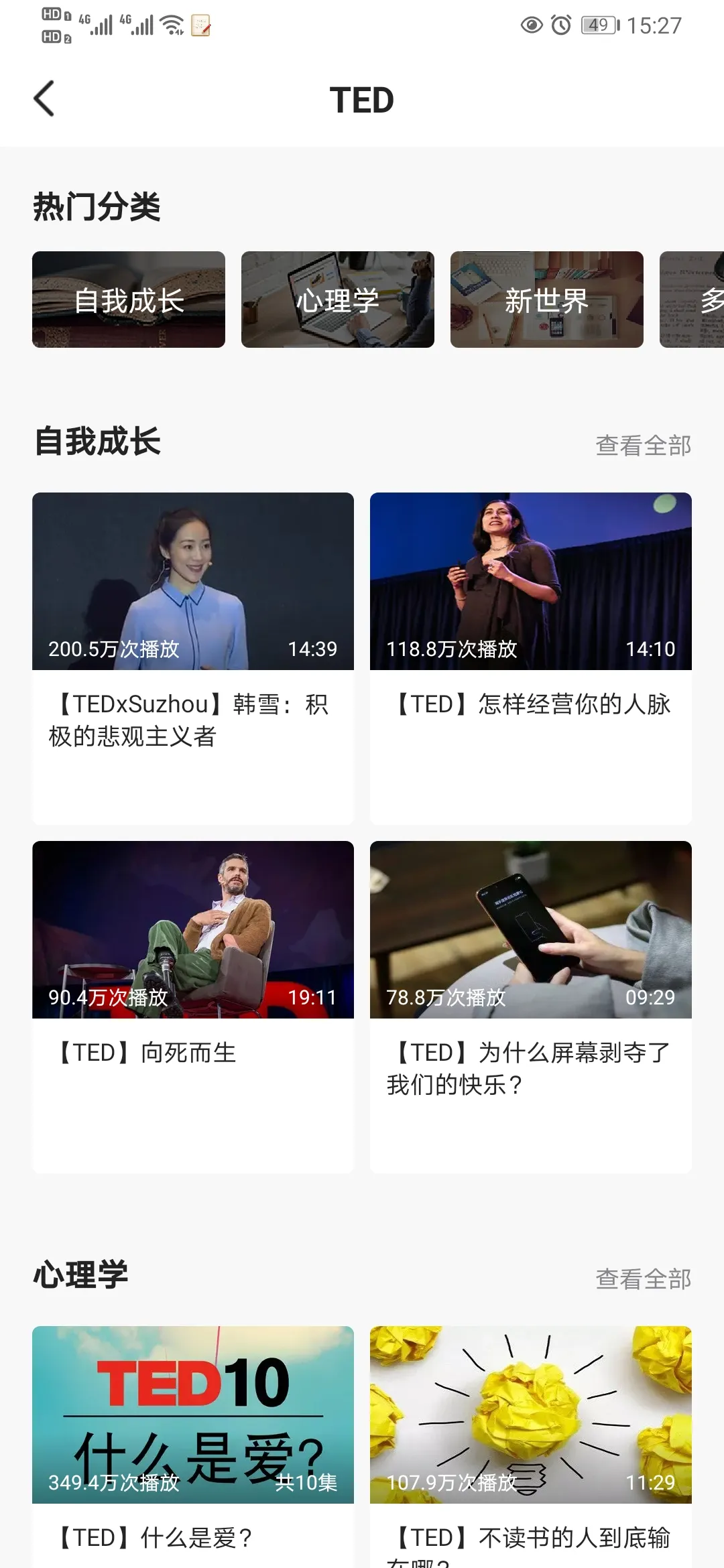Open the 自我成长 category tile
The height and width of the screenshot is (1568, 724).
tap(129, 300)
